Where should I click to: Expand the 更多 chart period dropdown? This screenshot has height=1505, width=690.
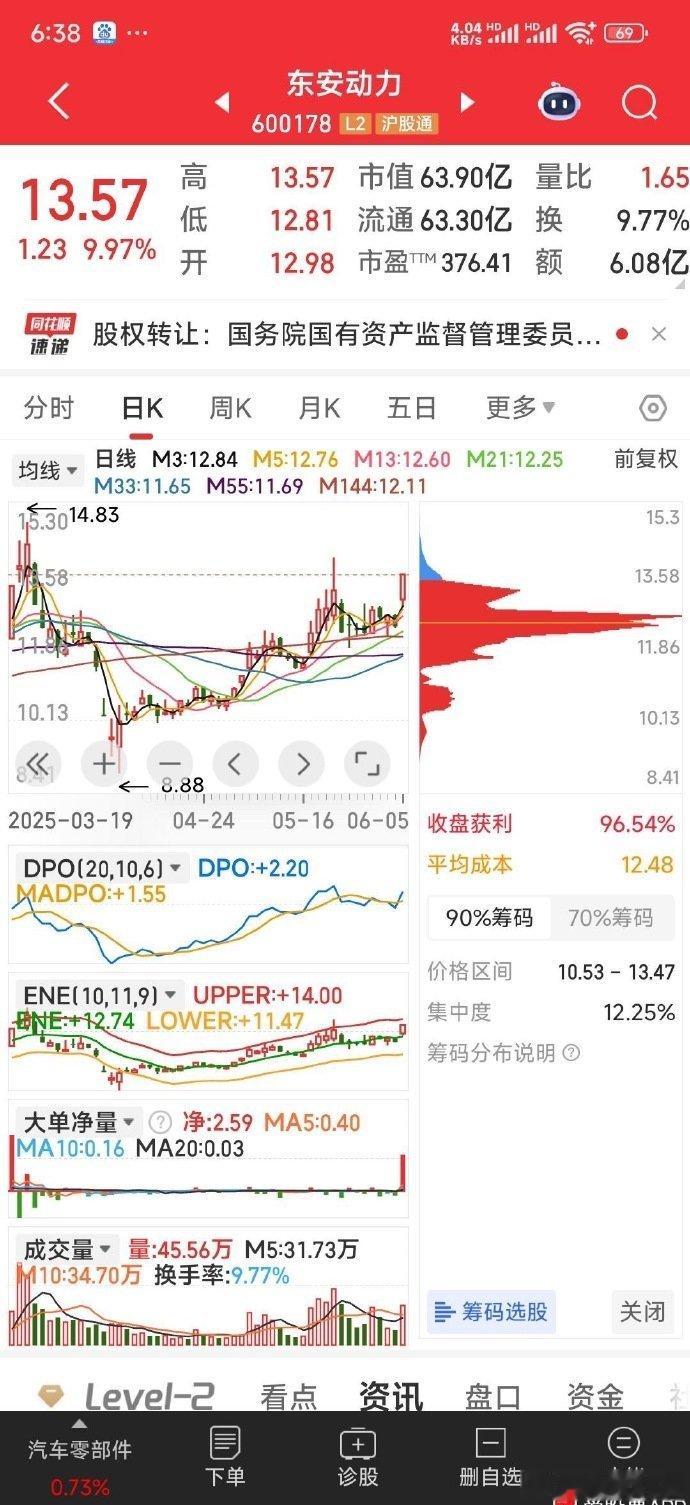tap(520, 408)
